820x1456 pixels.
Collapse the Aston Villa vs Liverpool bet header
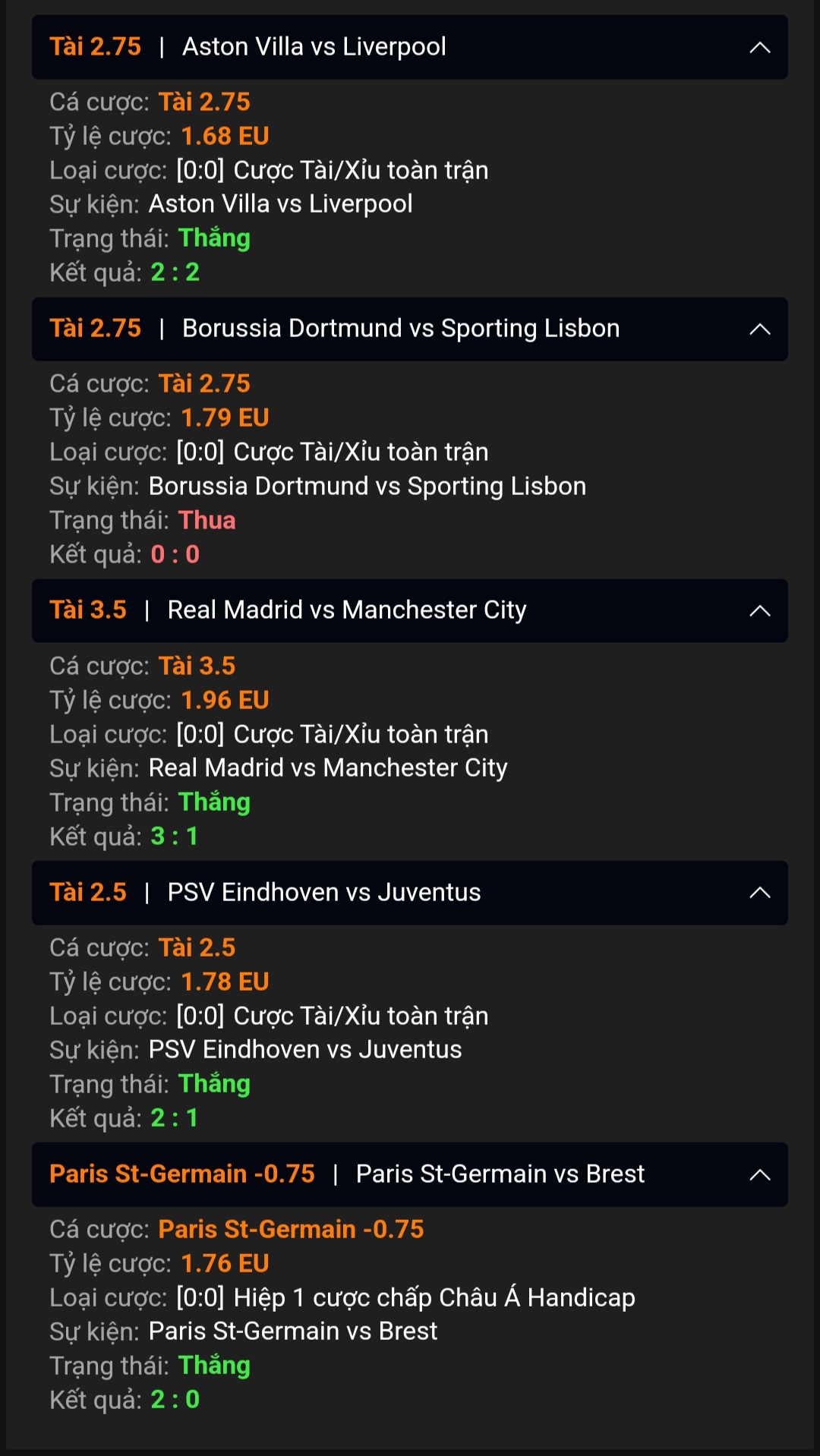759,48
